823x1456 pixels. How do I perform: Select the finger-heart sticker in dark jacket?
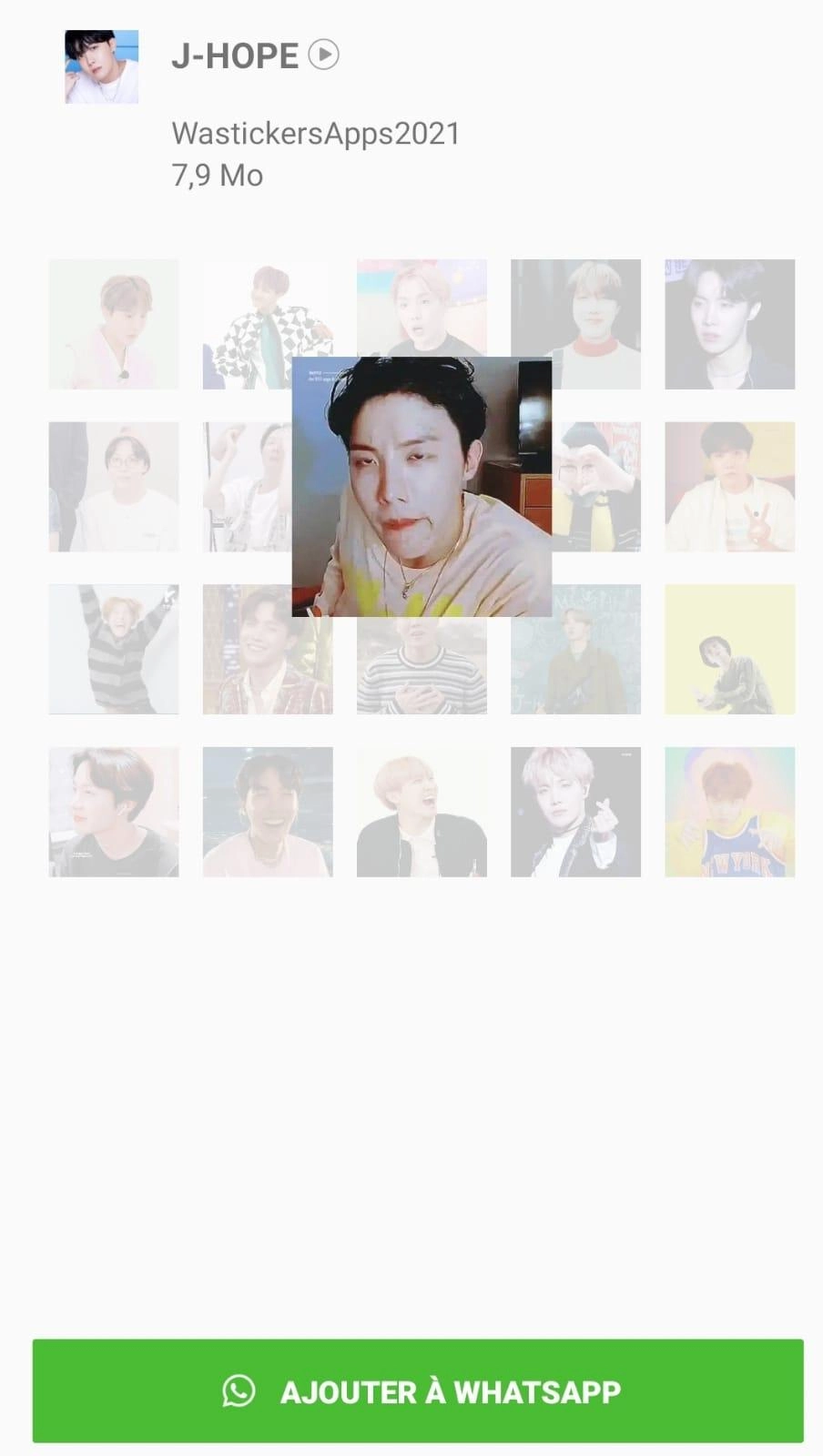click(x=575, y=812)
